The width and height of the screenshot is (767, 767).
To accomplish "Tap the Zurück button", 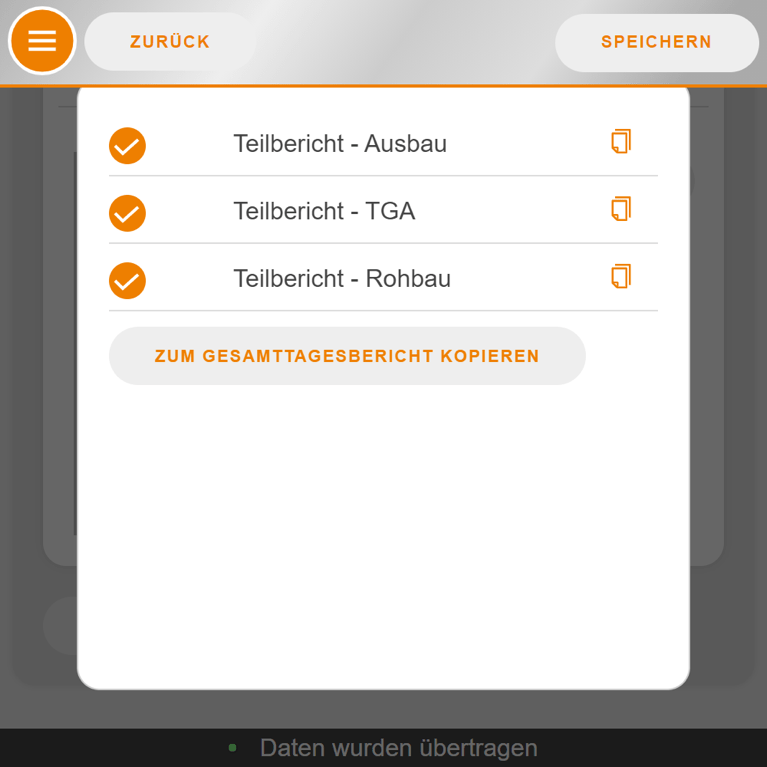I will coord(170,42).
